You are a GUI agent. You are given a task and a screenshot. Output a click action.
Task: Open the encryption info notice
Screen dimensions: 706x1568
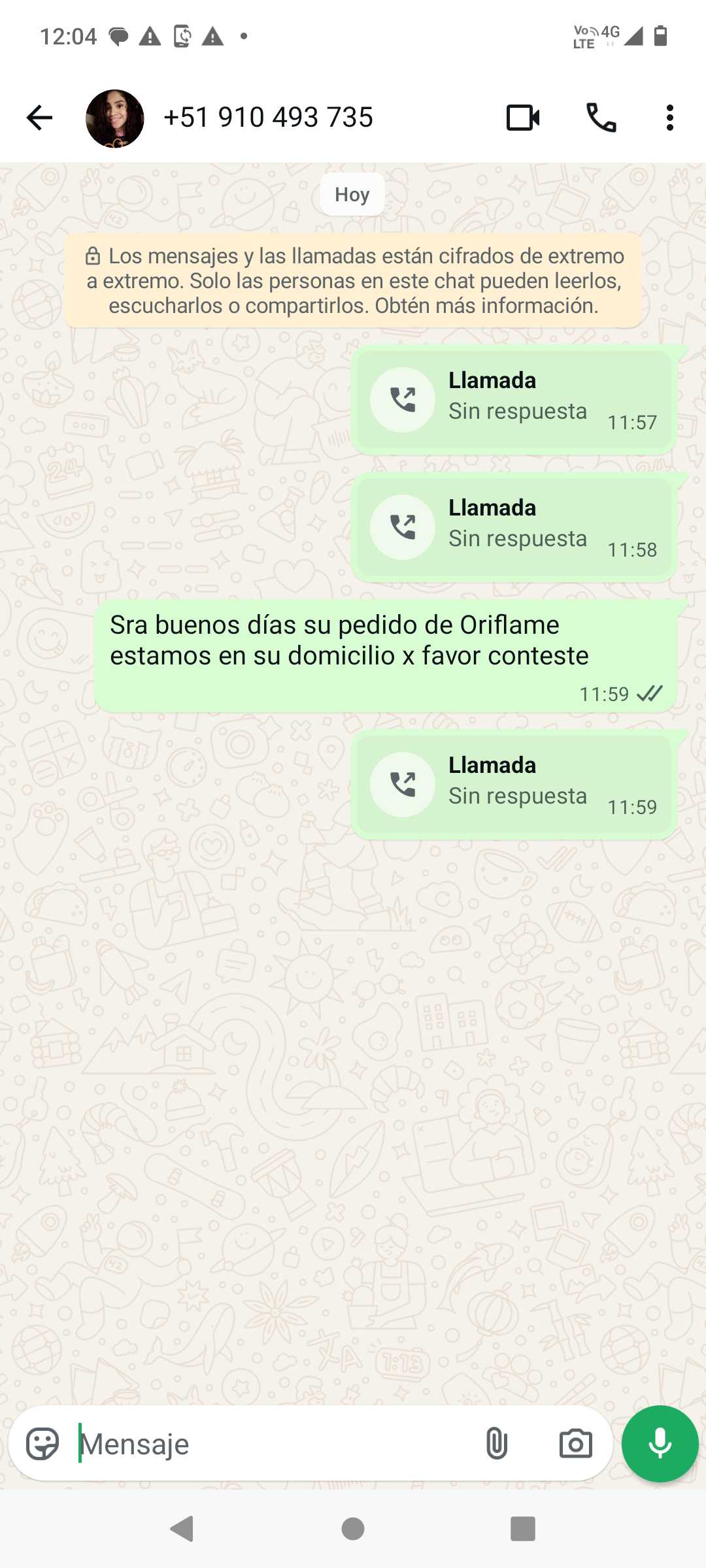pos(353,281)
